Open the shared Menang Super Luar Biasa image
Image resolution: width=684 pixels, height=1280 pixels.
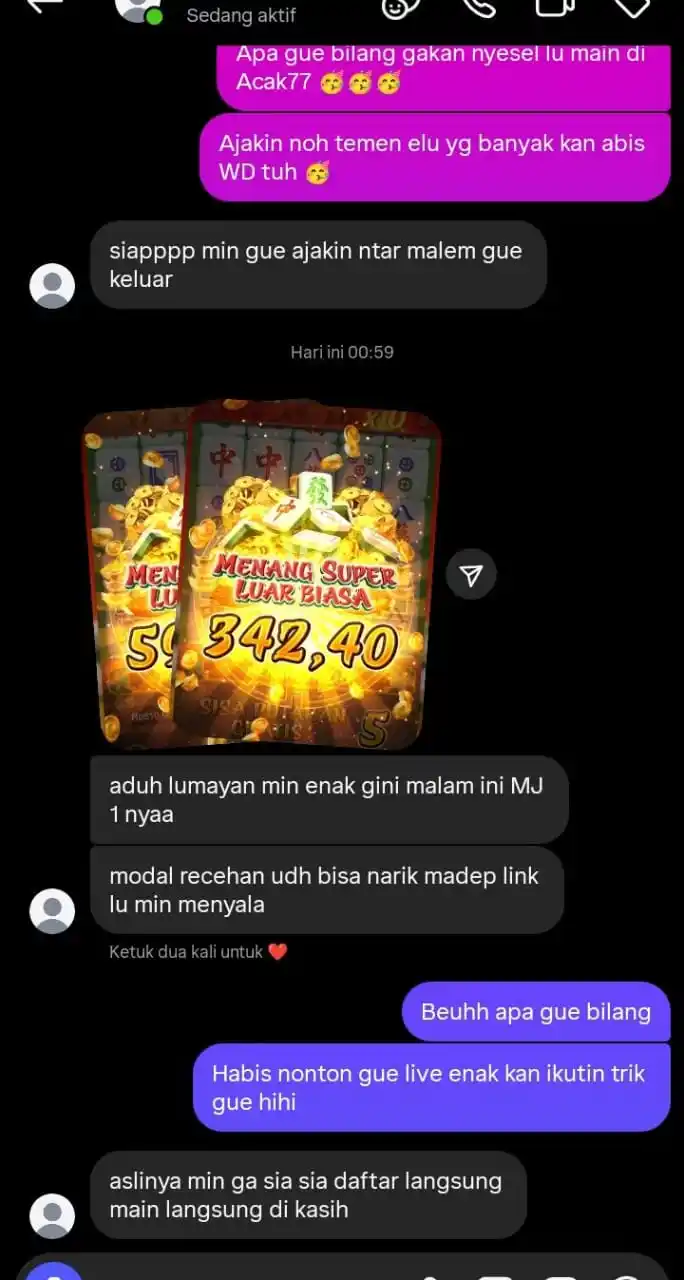point(300,575)
